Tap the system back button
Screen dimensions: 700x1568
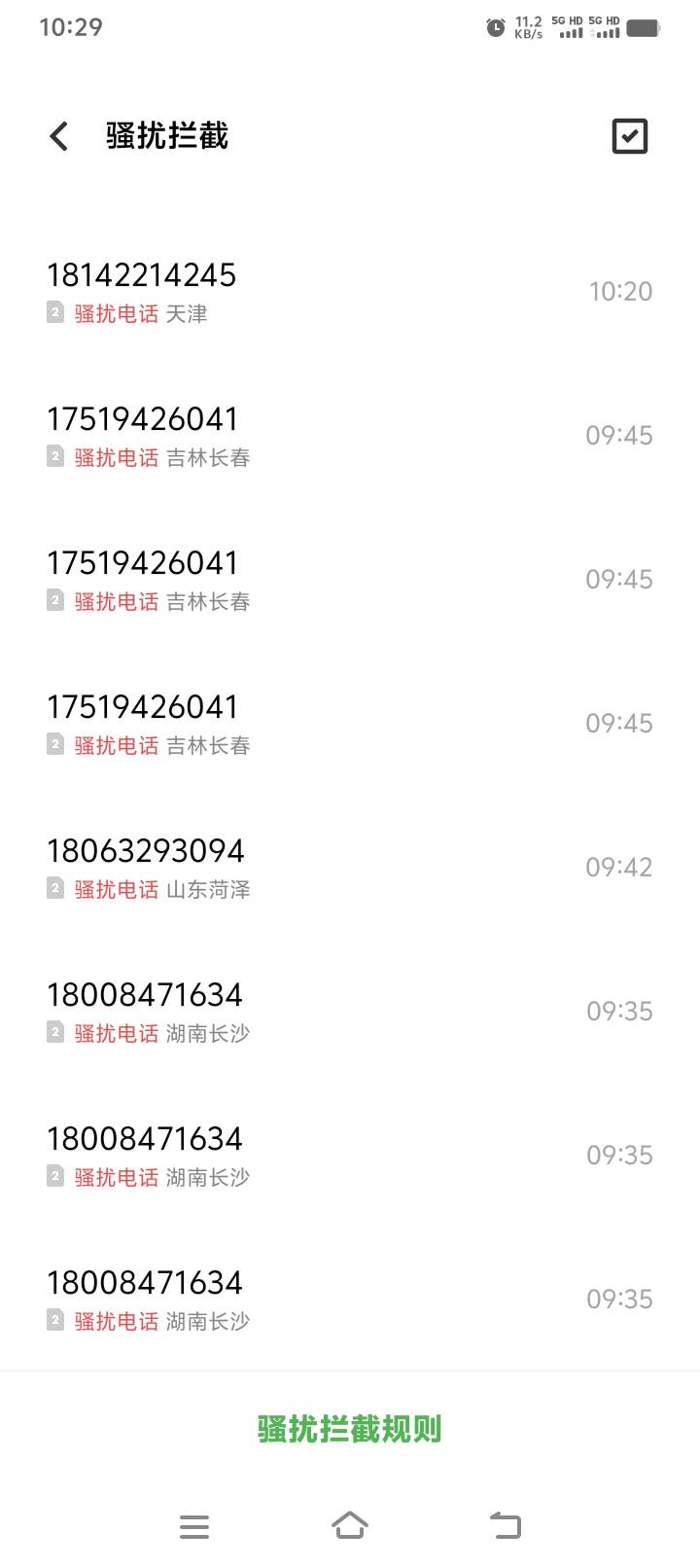[x=506, y=1525]
